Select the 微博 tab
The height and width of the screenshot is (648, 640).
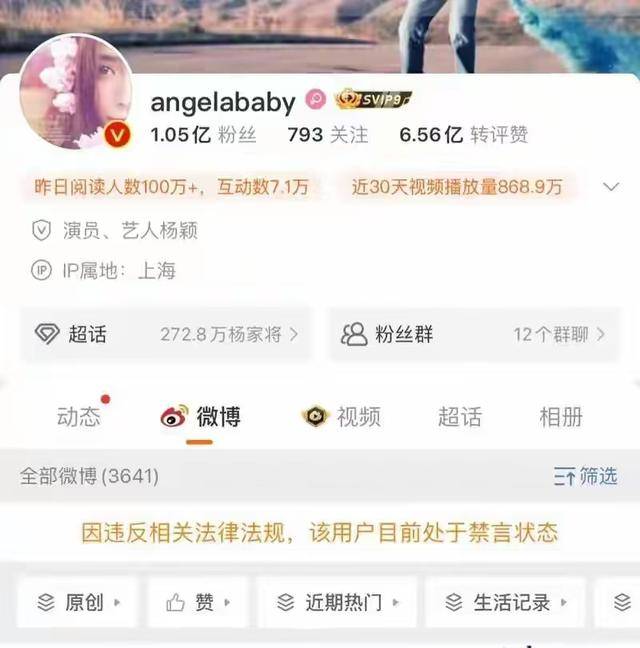(201, 416)
